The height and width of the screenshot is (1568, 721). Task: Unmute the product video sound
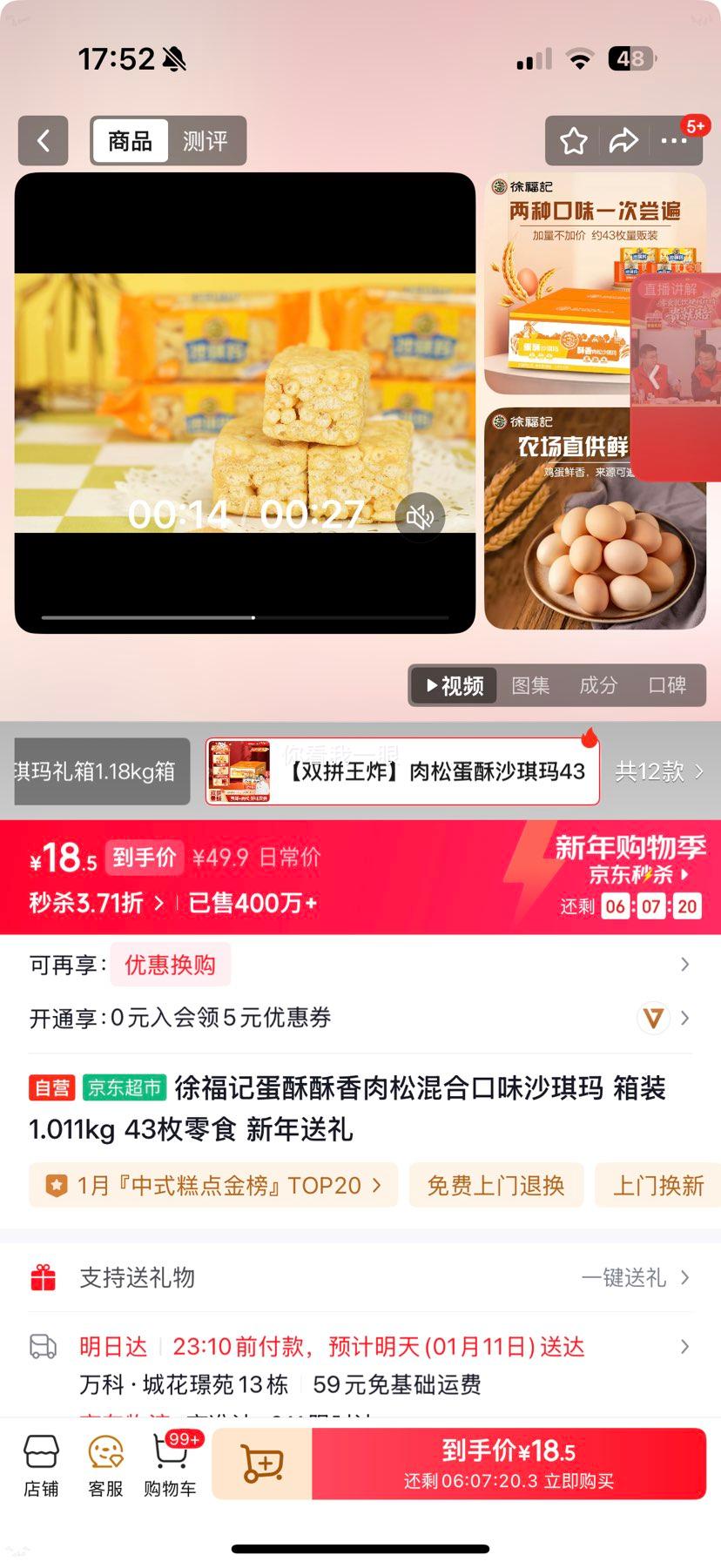pos(419,516)
